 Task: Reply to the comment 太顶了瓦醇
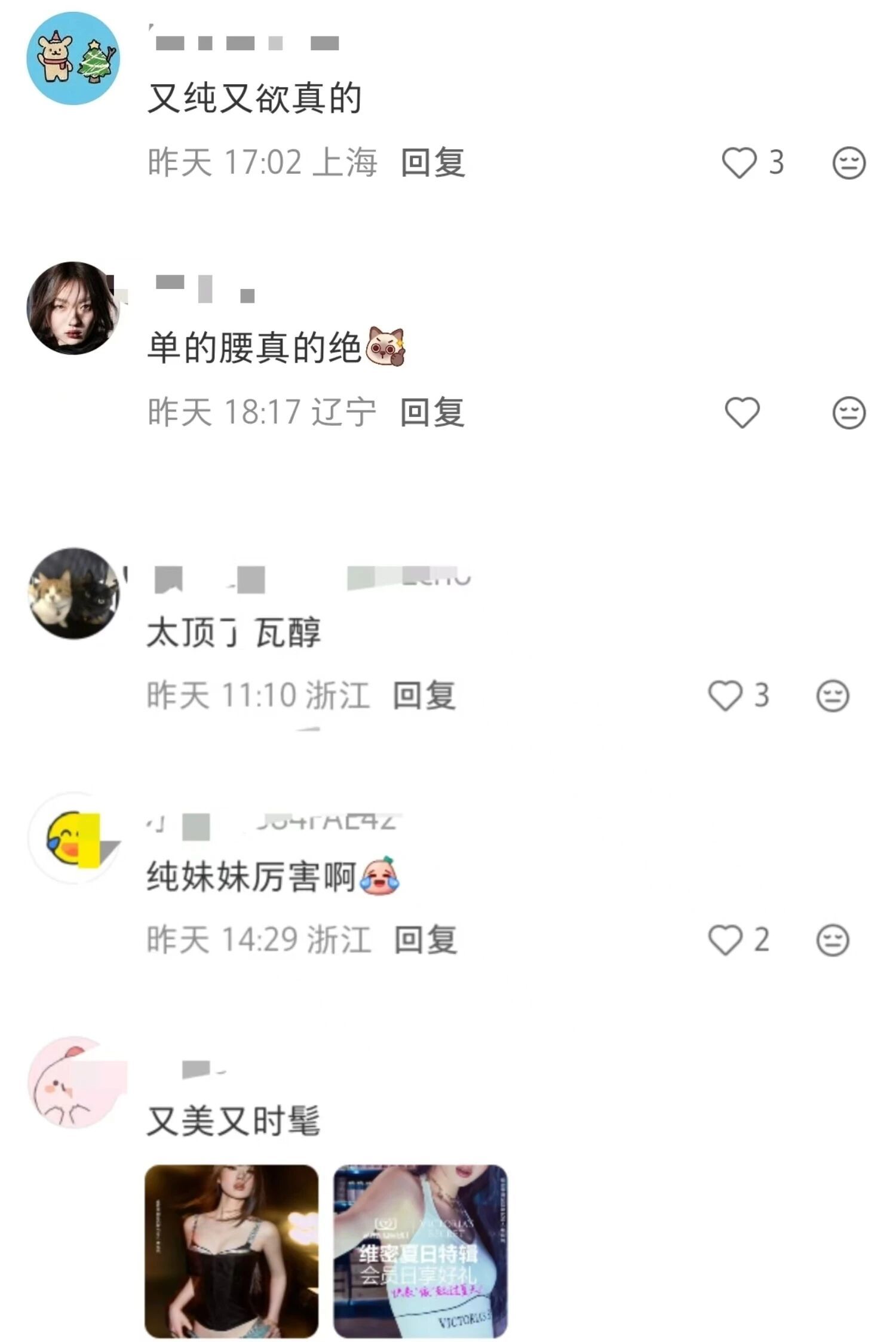[424, 696]
